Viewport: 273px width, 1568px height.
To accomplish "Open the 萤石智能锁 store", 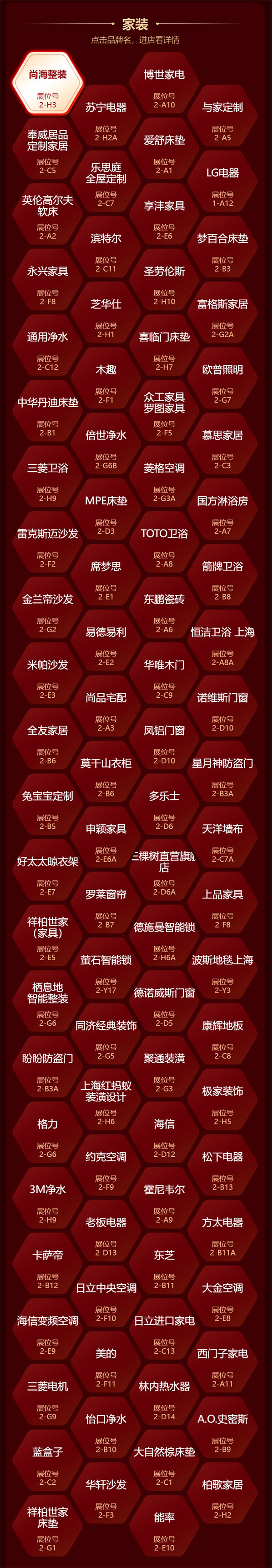I will pyautogui.click(x=106, y=972).
